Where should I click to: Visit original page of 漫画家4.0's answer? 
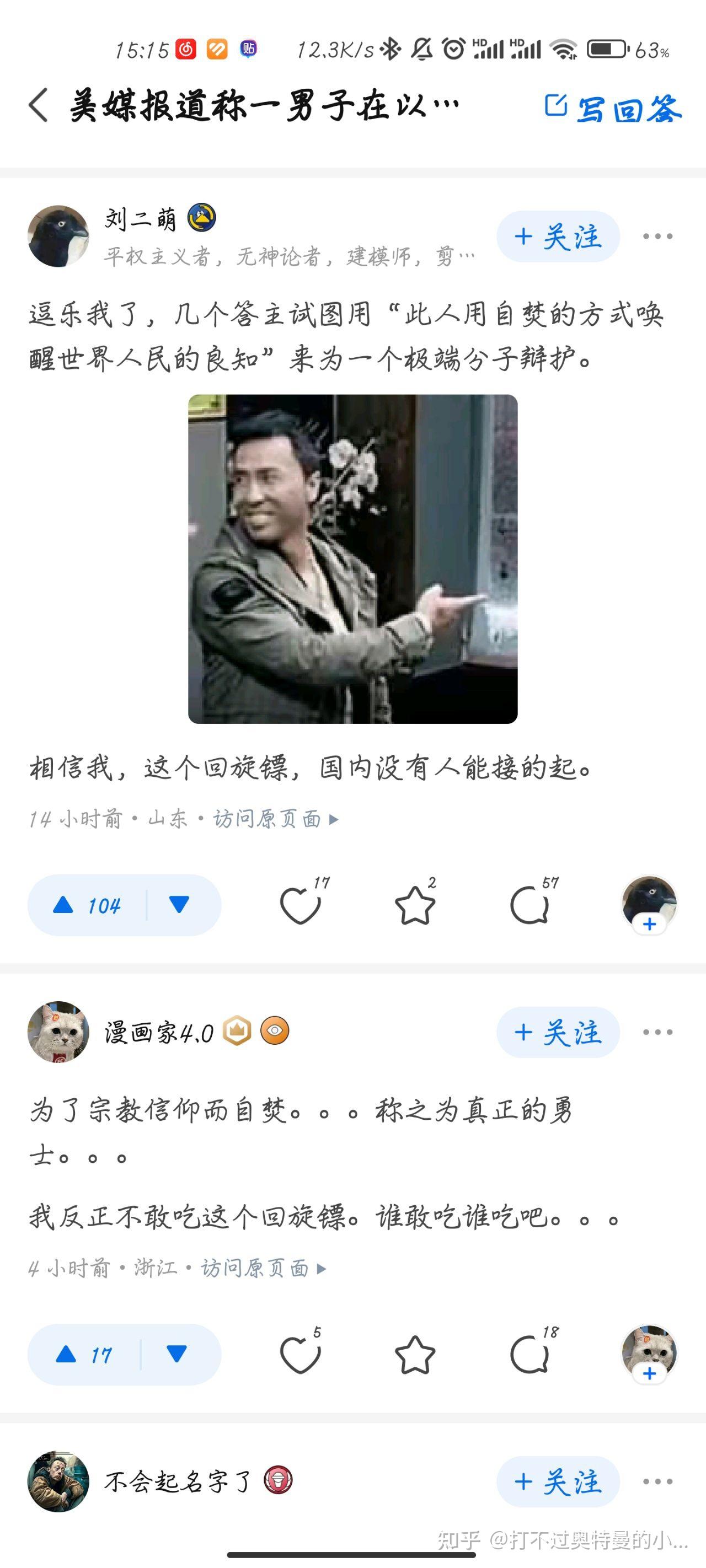coord(263,1268)
